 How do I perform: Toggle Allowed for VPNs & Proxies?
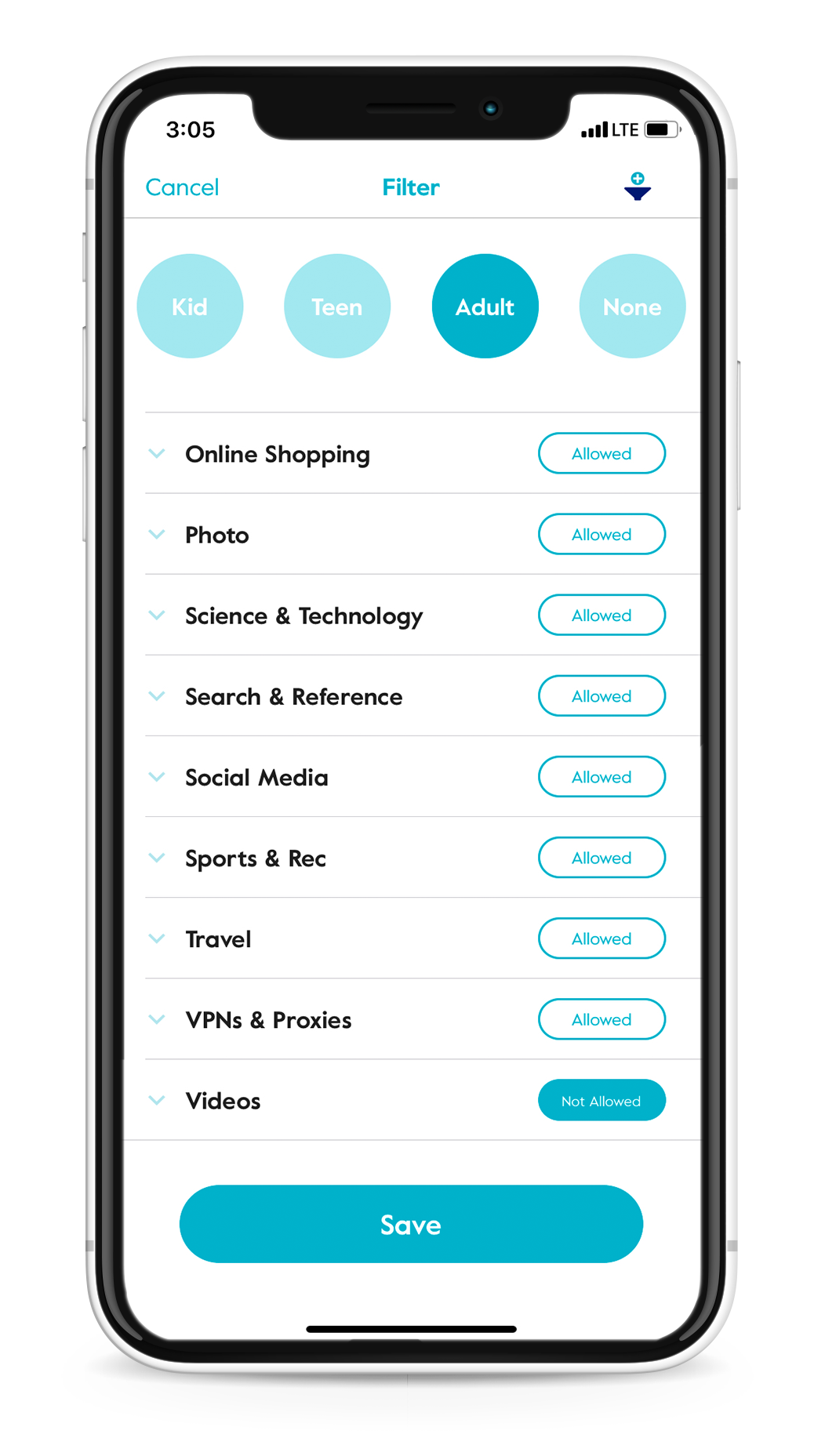pos(601,1018)
